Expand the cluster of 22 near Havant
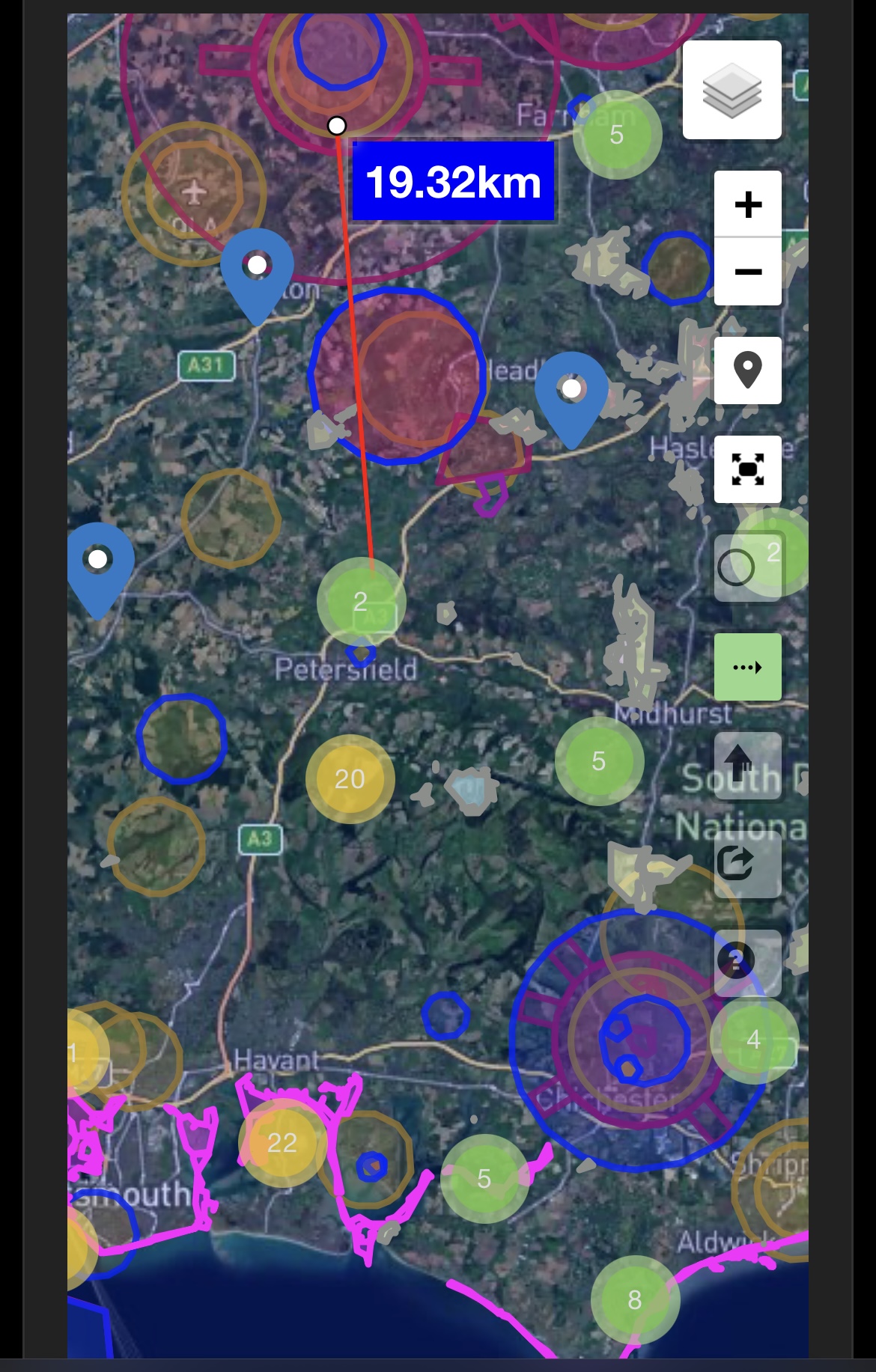This screenshot has height=1372, width=876. [x=282, y=1143]
